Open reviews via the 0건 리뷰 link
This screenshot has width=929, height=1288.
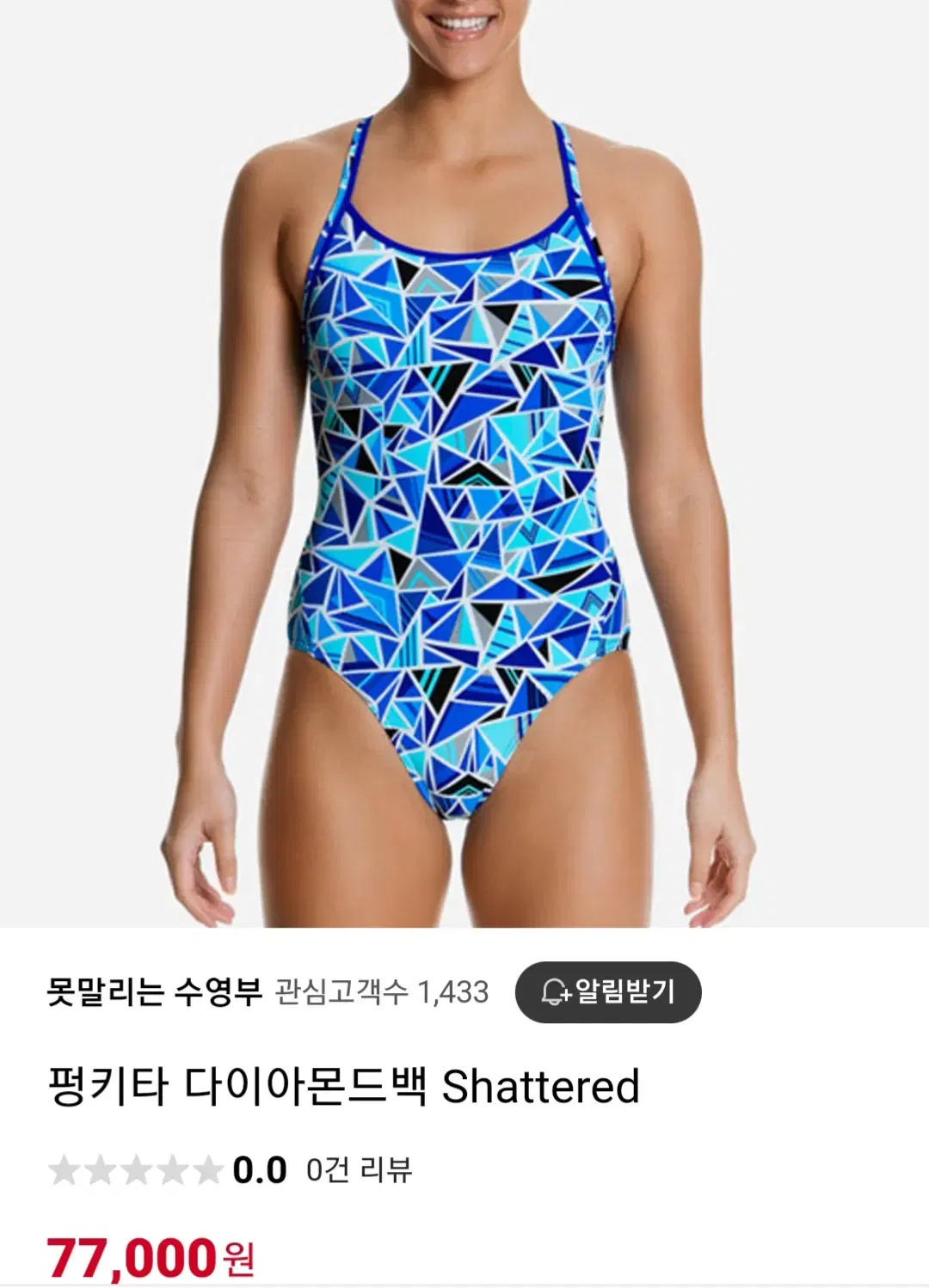tap(361, 1171)
